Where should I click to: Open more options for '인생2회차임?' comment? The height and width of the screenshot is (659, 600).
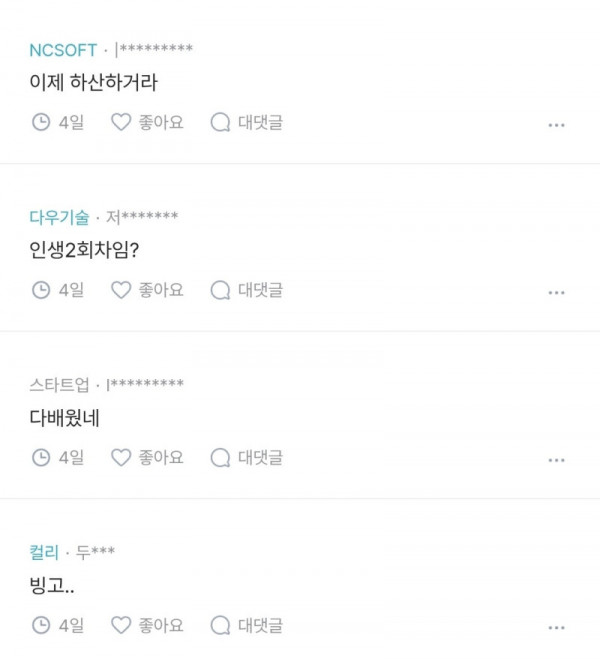pyautogui.click(x=557, y=292)
